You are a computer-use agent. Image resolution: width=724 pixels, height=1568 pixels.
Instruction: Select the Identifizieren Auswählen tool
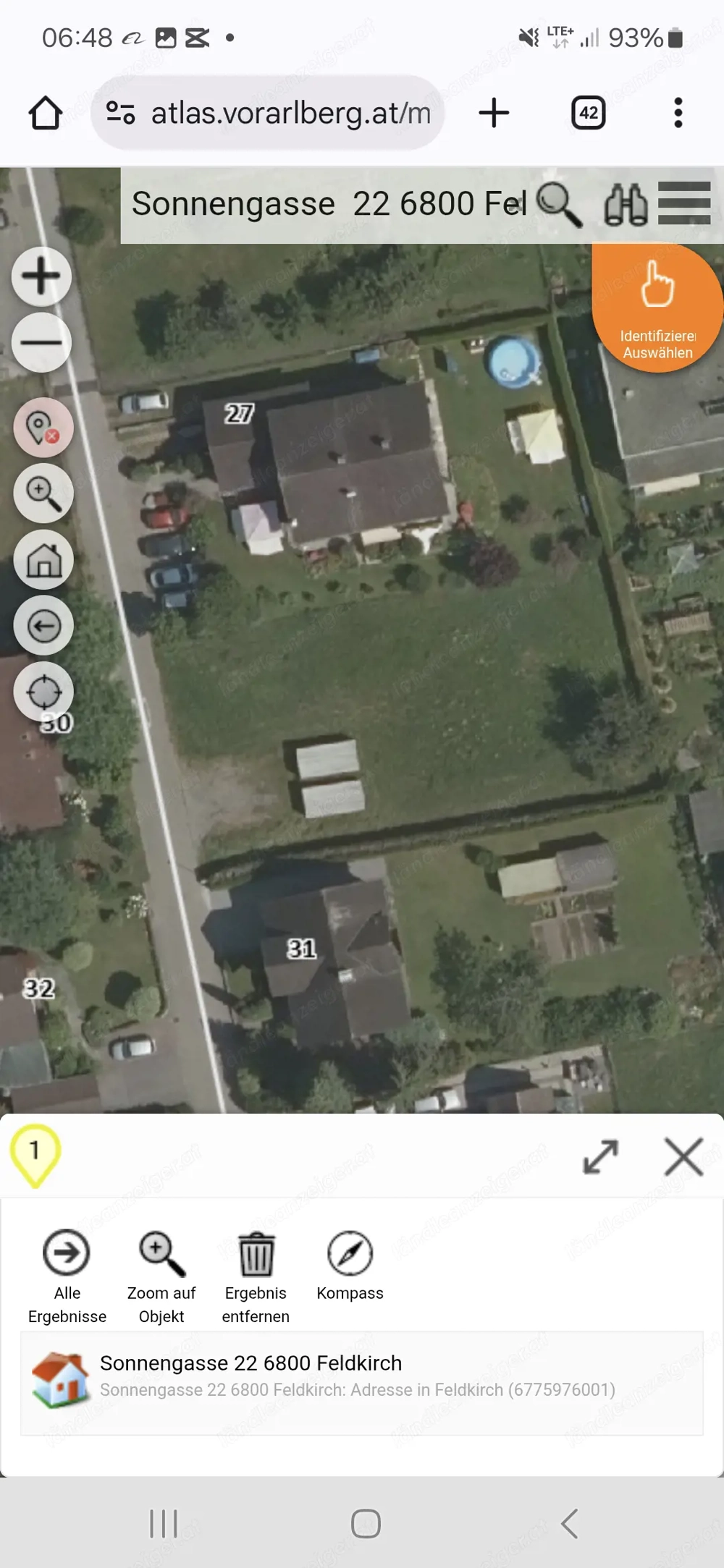point(657,308)
